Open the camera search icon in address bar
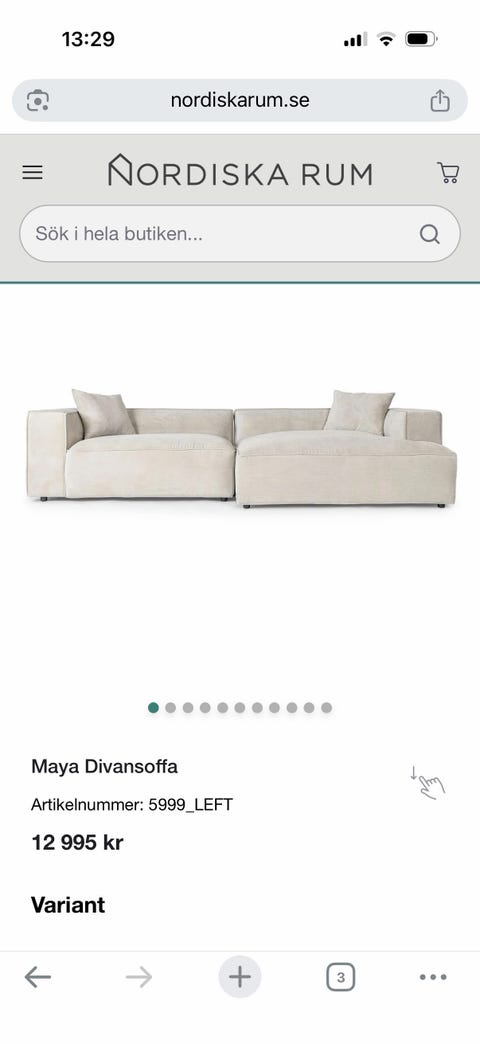The width and height of the screenshot is (480, 1044). 38,101
